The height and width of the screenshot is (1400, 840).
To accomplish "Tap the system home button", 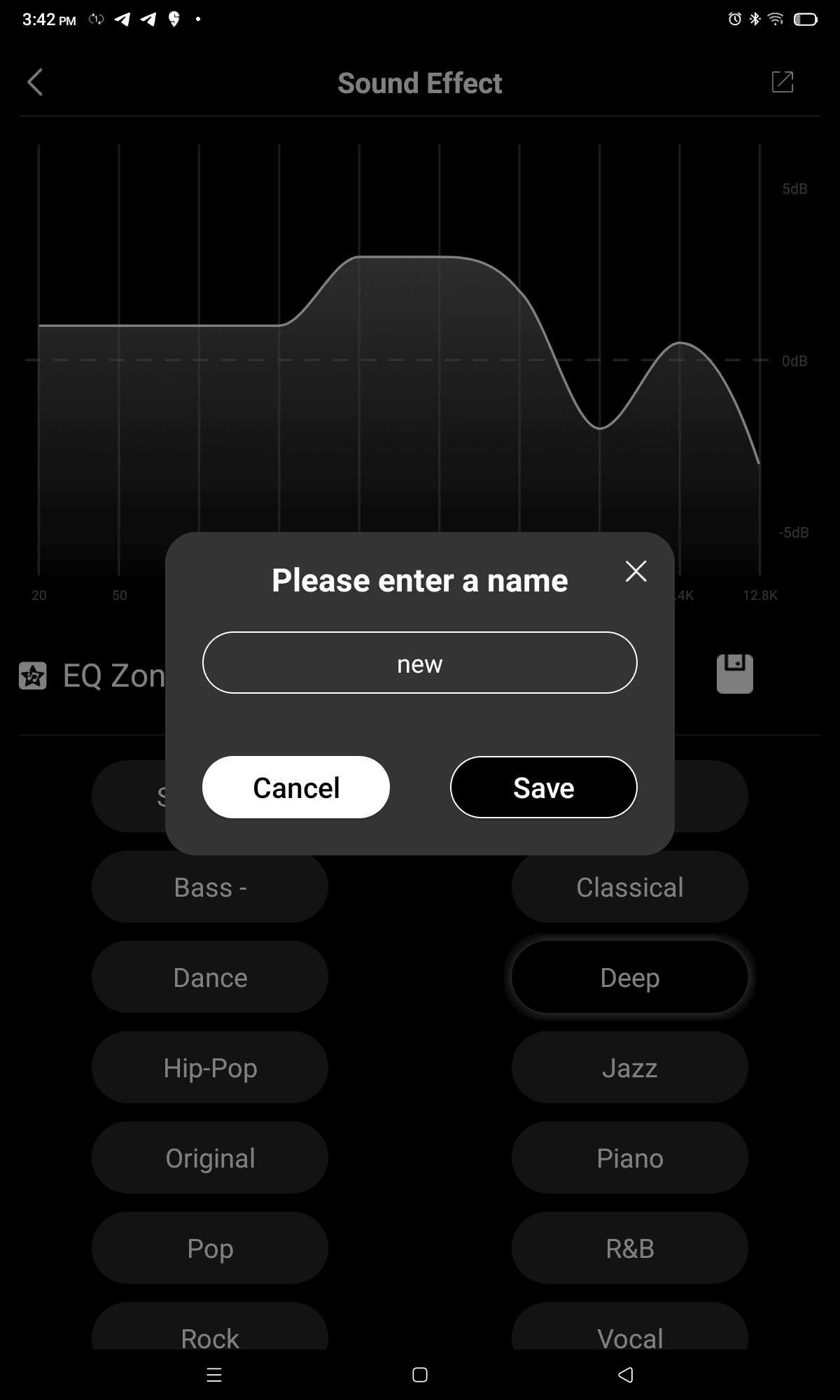I will coord(420,1375).
